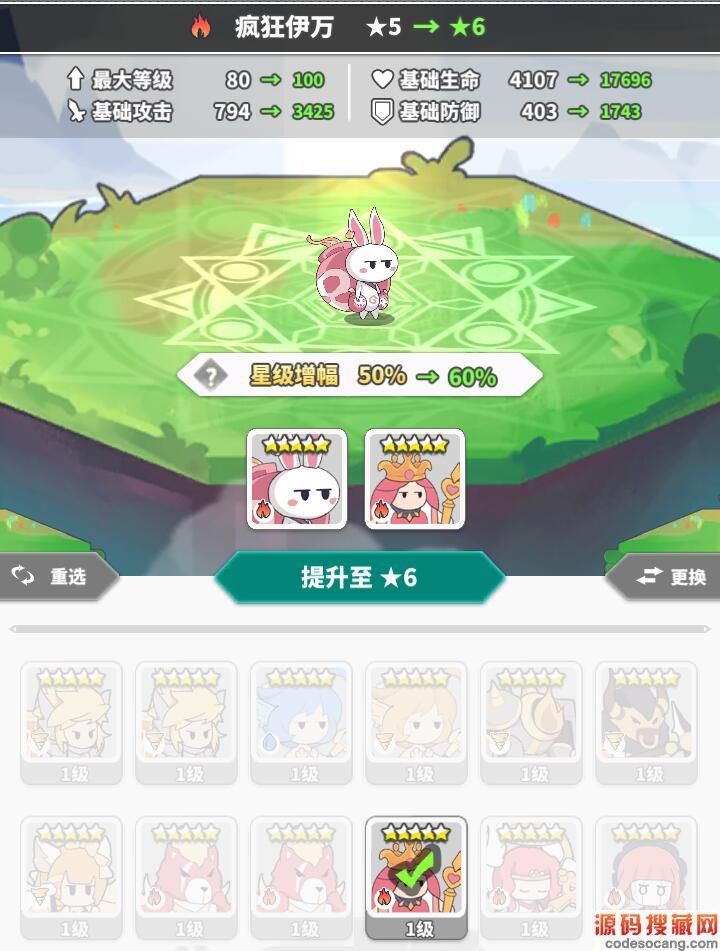This screenshot has height=951, width=720.
Task: Tap the crowned red-haired hero material slot
Action: click(415, 479)
